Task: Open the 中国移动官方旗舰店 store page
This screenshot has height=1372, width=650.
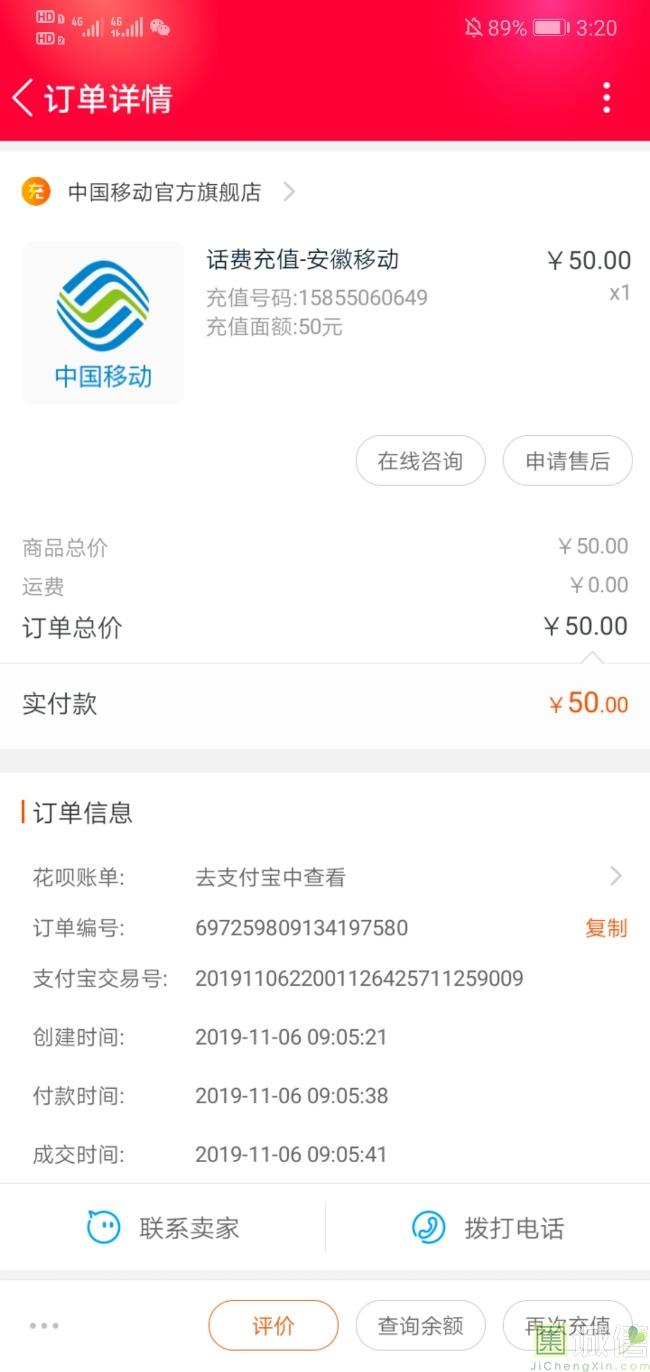Action: [165, 192]
